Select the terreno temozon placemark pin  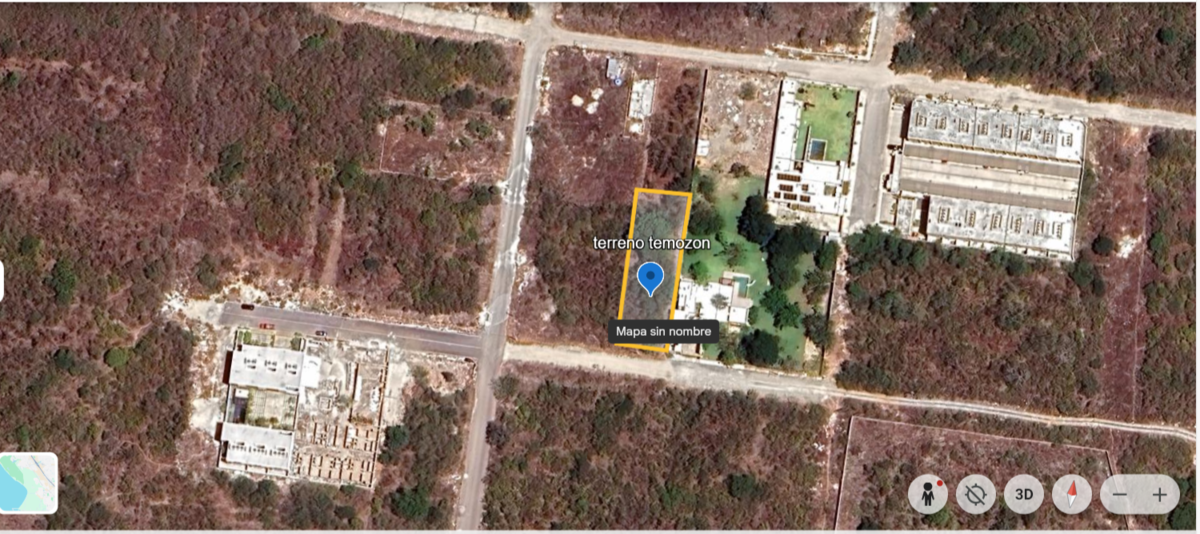point(651,277)
